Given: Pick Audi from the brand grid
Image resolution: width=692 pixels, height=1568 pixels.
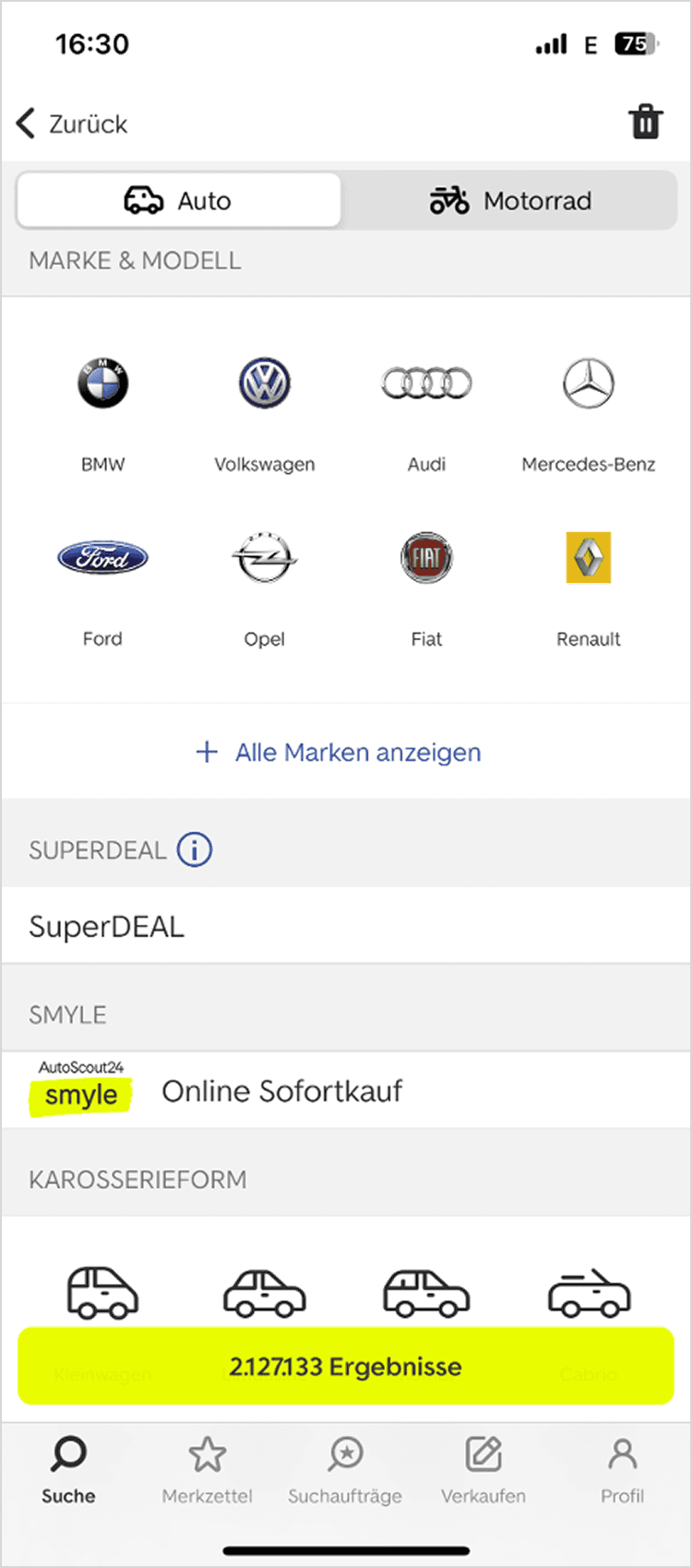Looking at the screenshot, I should [x=426, y=383].
